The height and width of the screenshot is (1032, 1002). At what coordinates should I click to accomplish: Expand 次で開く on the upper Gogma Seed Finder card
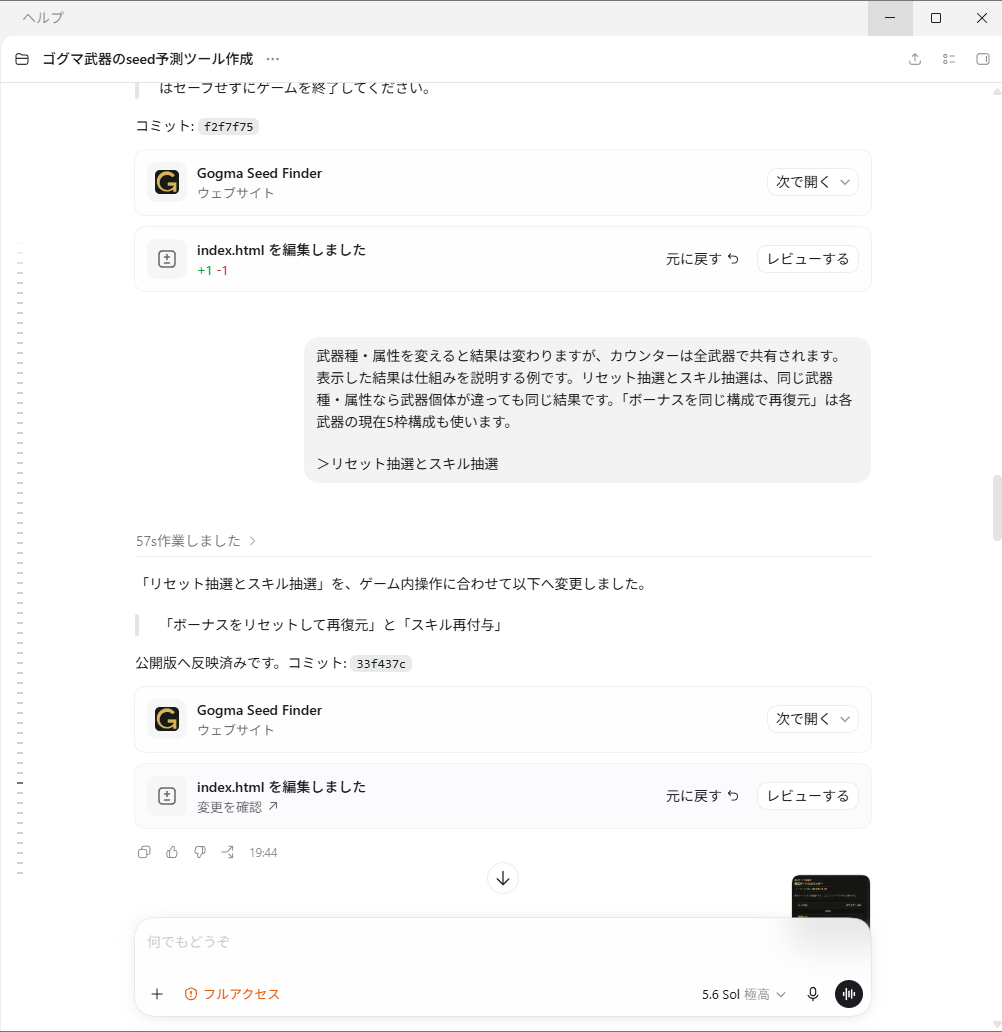click(812, 182)
